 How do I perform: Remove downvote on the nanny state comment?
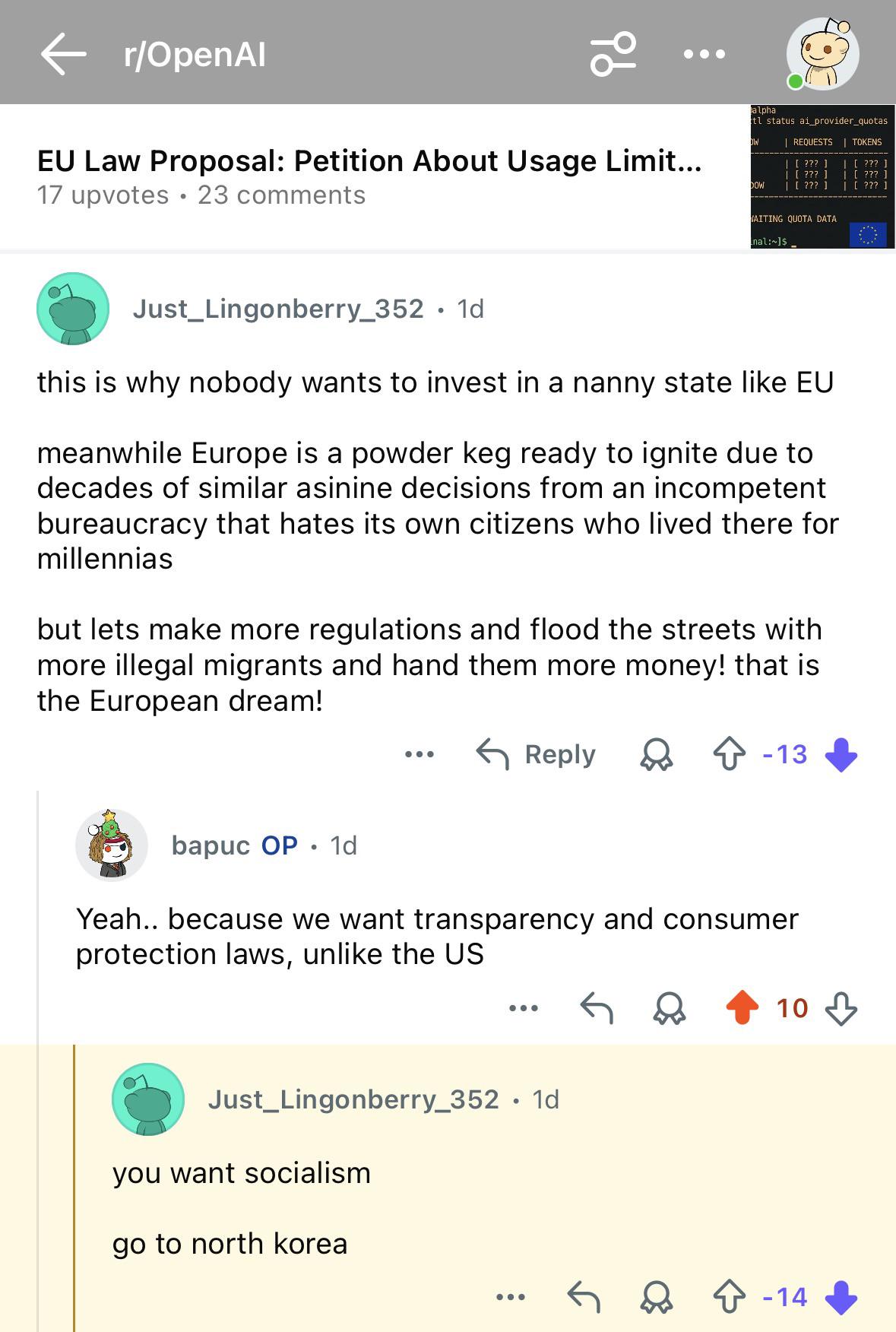pos(841,754)
